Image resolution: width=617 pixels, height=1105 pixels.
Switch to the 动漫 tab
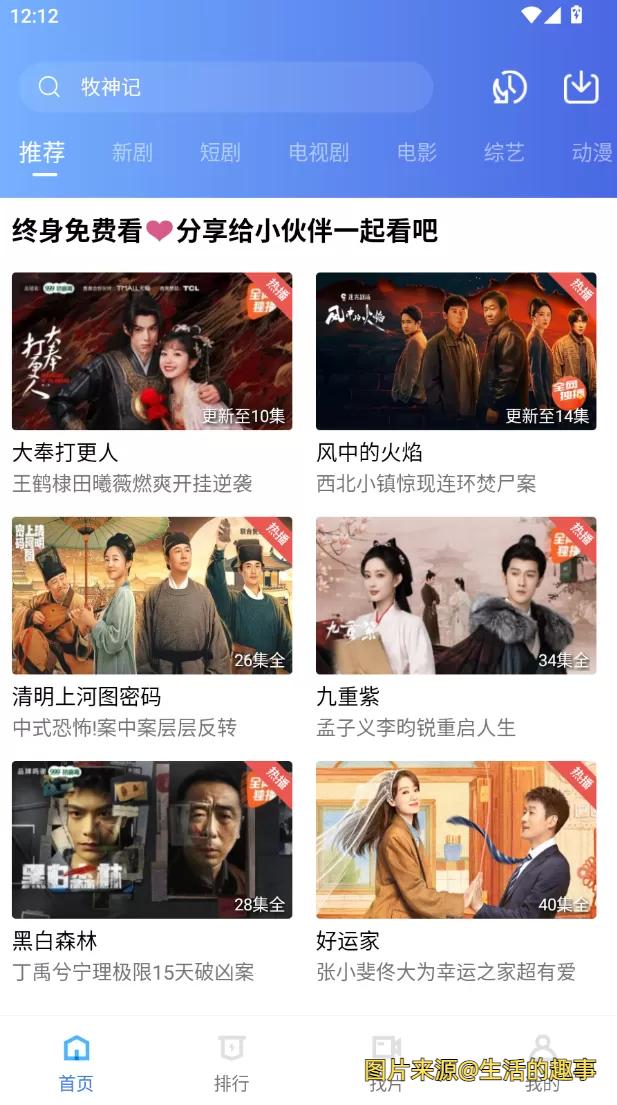(x=591, y=152)
